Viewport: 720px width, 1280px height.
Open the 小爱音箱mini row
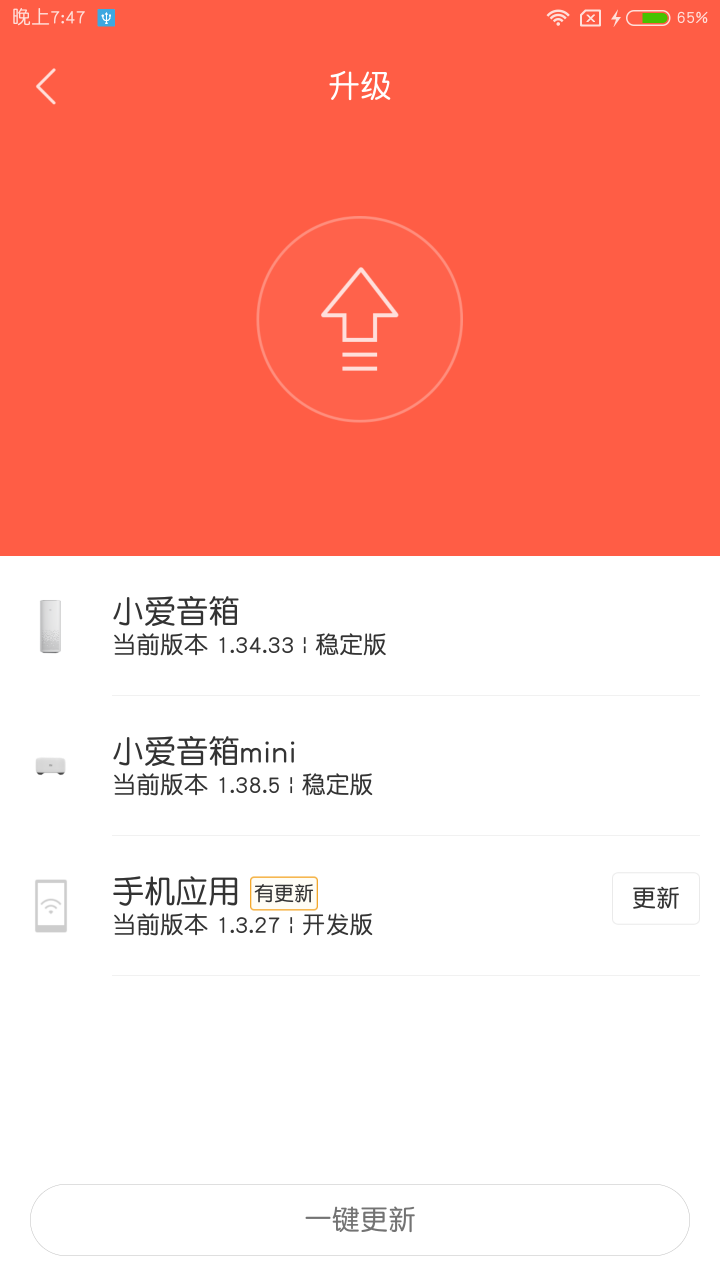pyautogui.click(x=360, y=766)
